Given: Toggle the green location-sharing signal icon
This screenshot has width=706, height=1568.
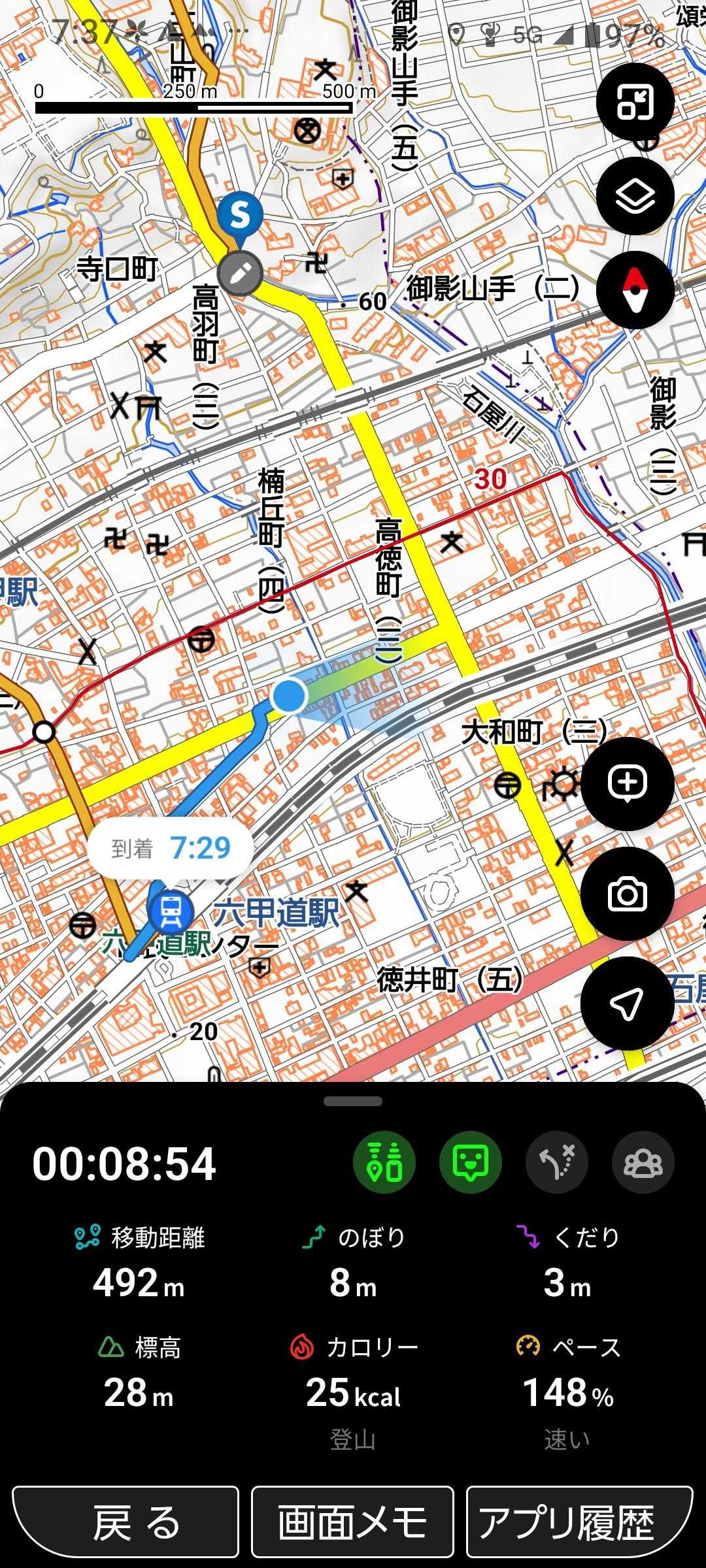Looking at the screenshot, I should pyautogui.click(x=384, y=1163).
